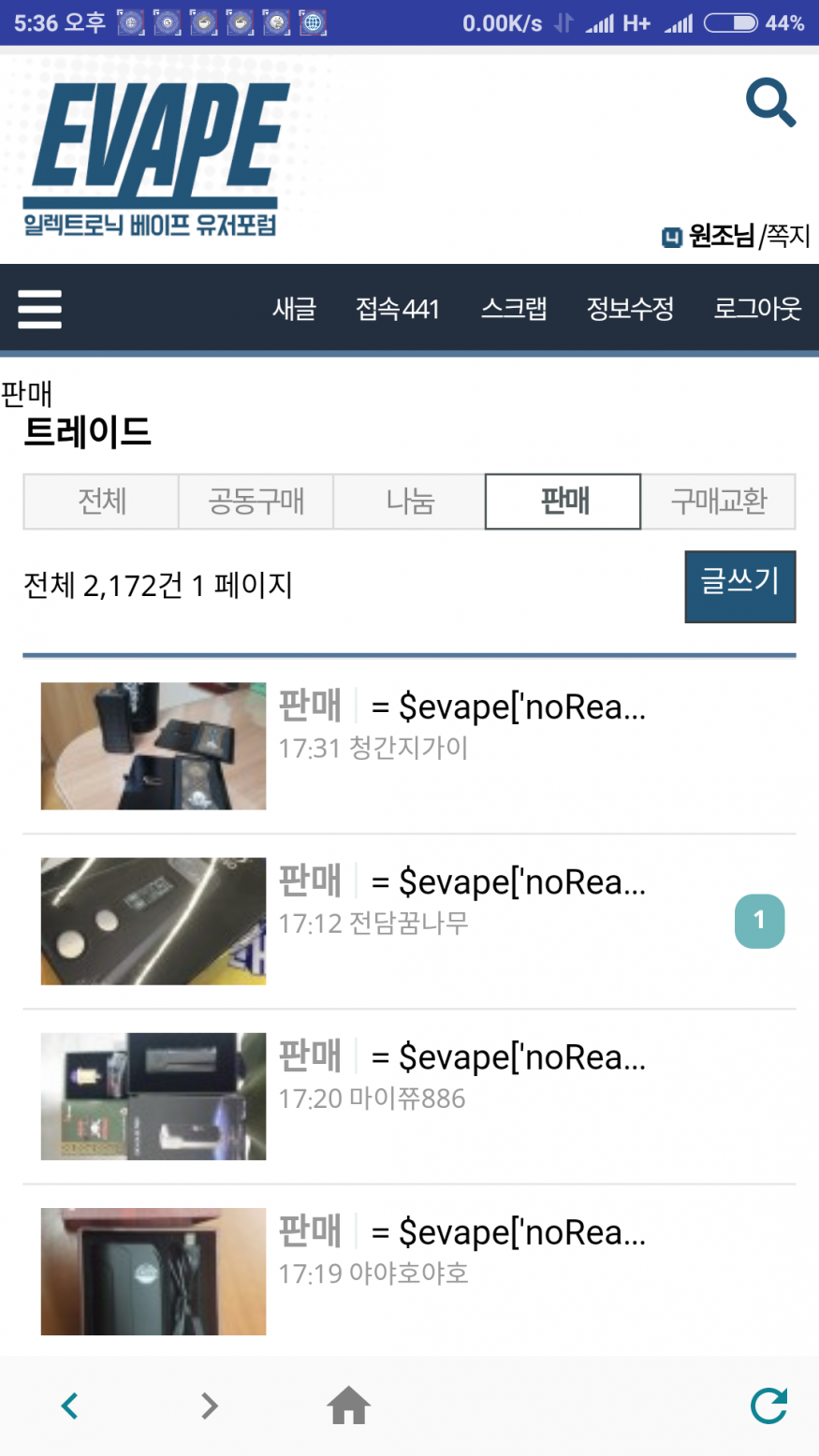This screenshot has width=819, height=1456.
Task: Open the hamburger menu
Action: pos(39,309)
